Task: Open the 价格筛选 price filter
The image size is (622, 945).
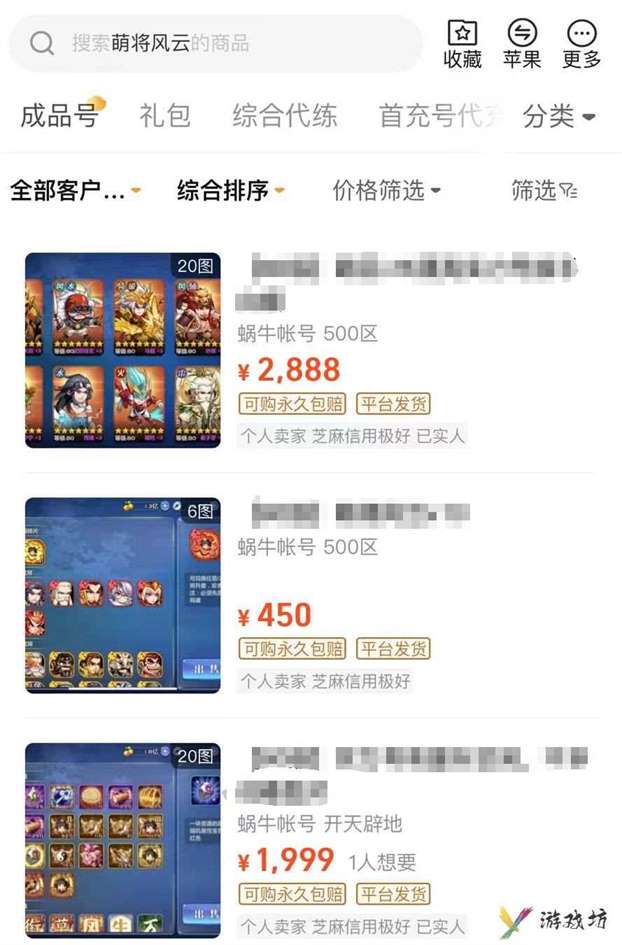Action: click(x=386, y=190)
